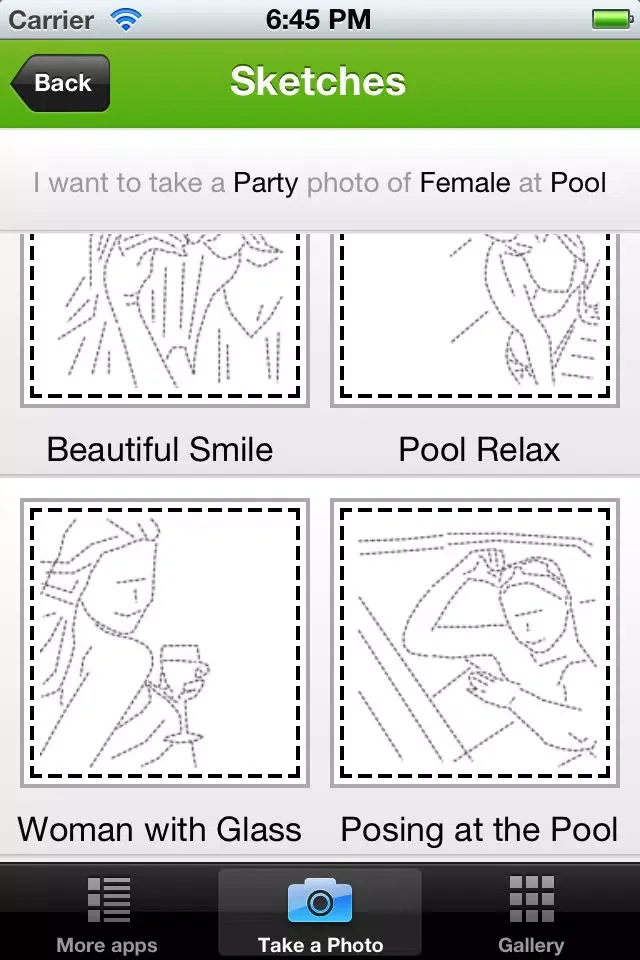This screenshot has width=640, height=960.
Task: Switch to the Gallery tab
Action: (531, 913)
